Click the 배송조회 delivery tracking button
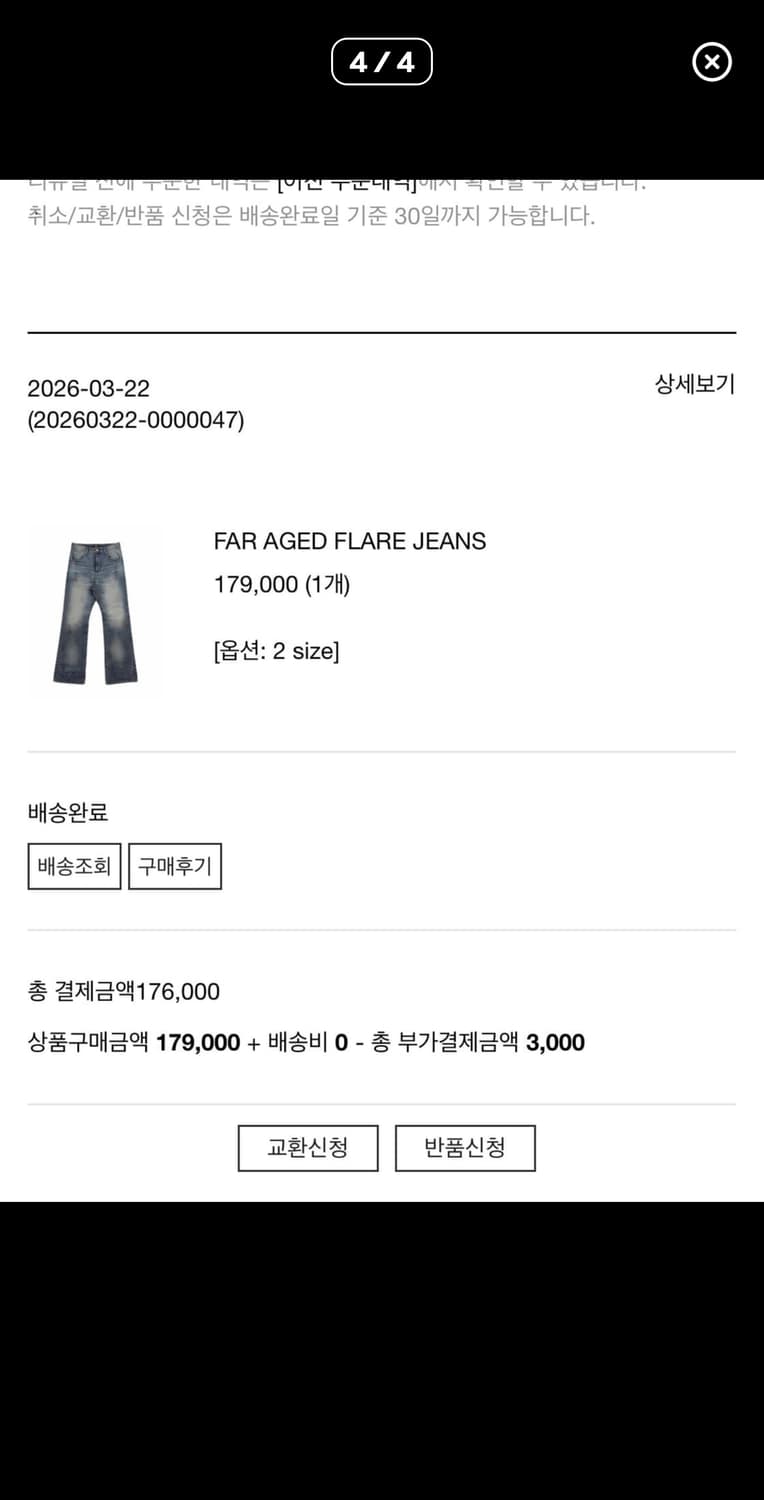Viewport: 764px width, 1500px height. point(73,866)
